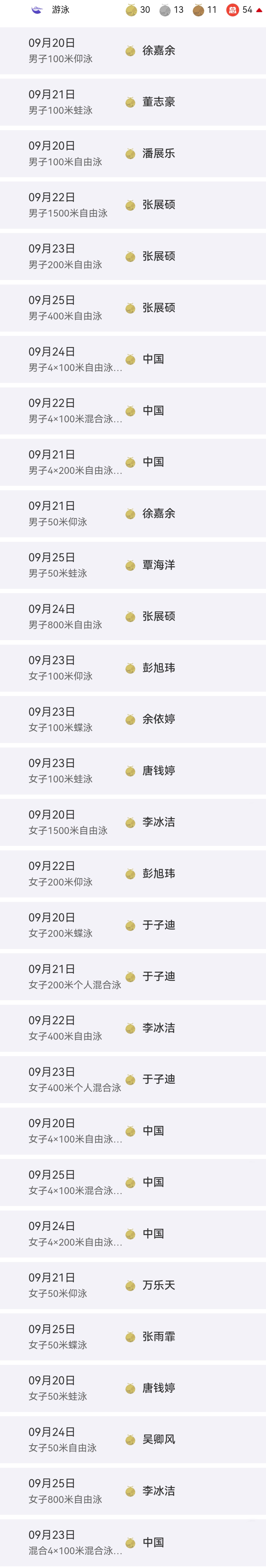
Task: Select the 女子50米自由泳 吴卿风 result
Action: (133, 1440)
